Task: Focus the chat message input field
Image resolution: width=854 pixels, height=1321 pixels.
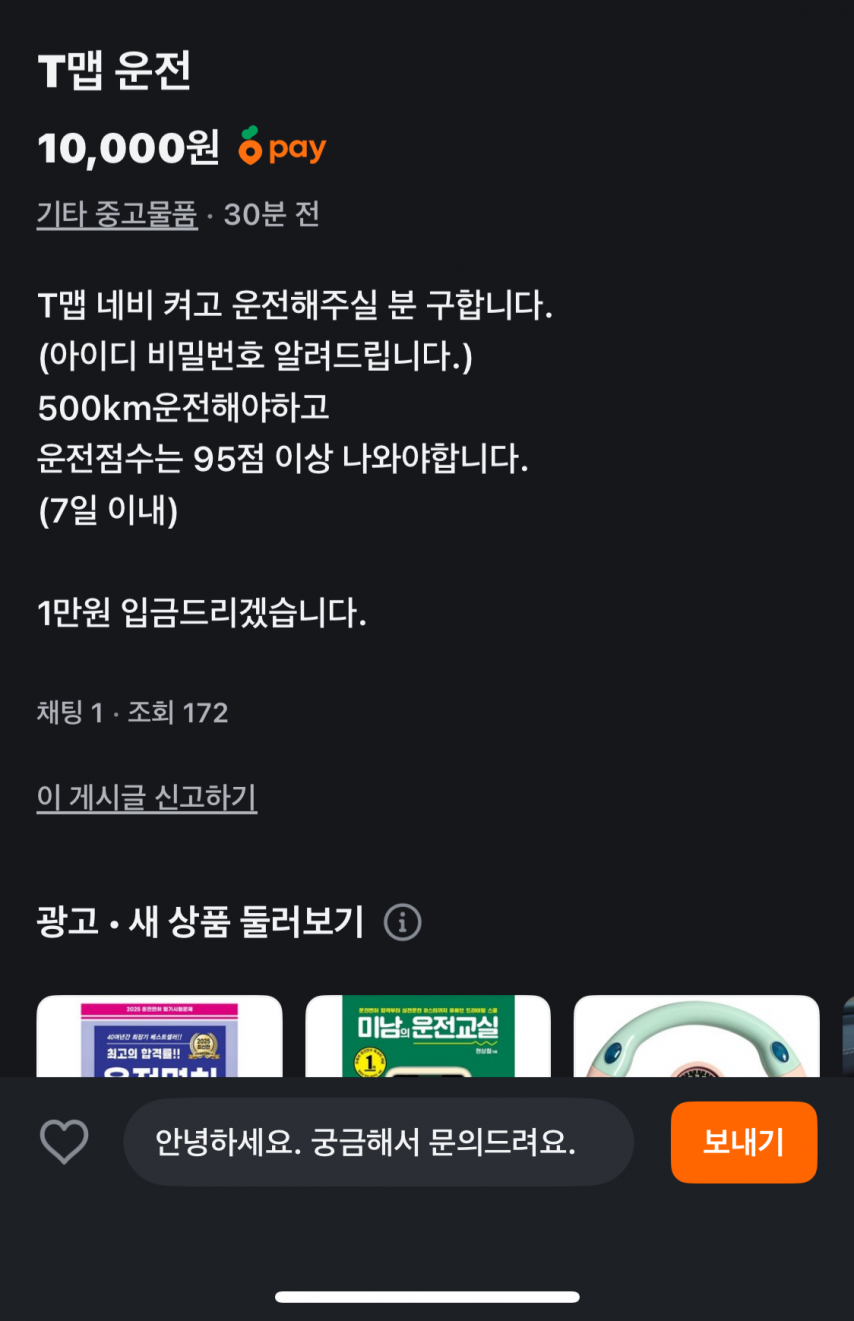Action: [x=378, y=1142]
